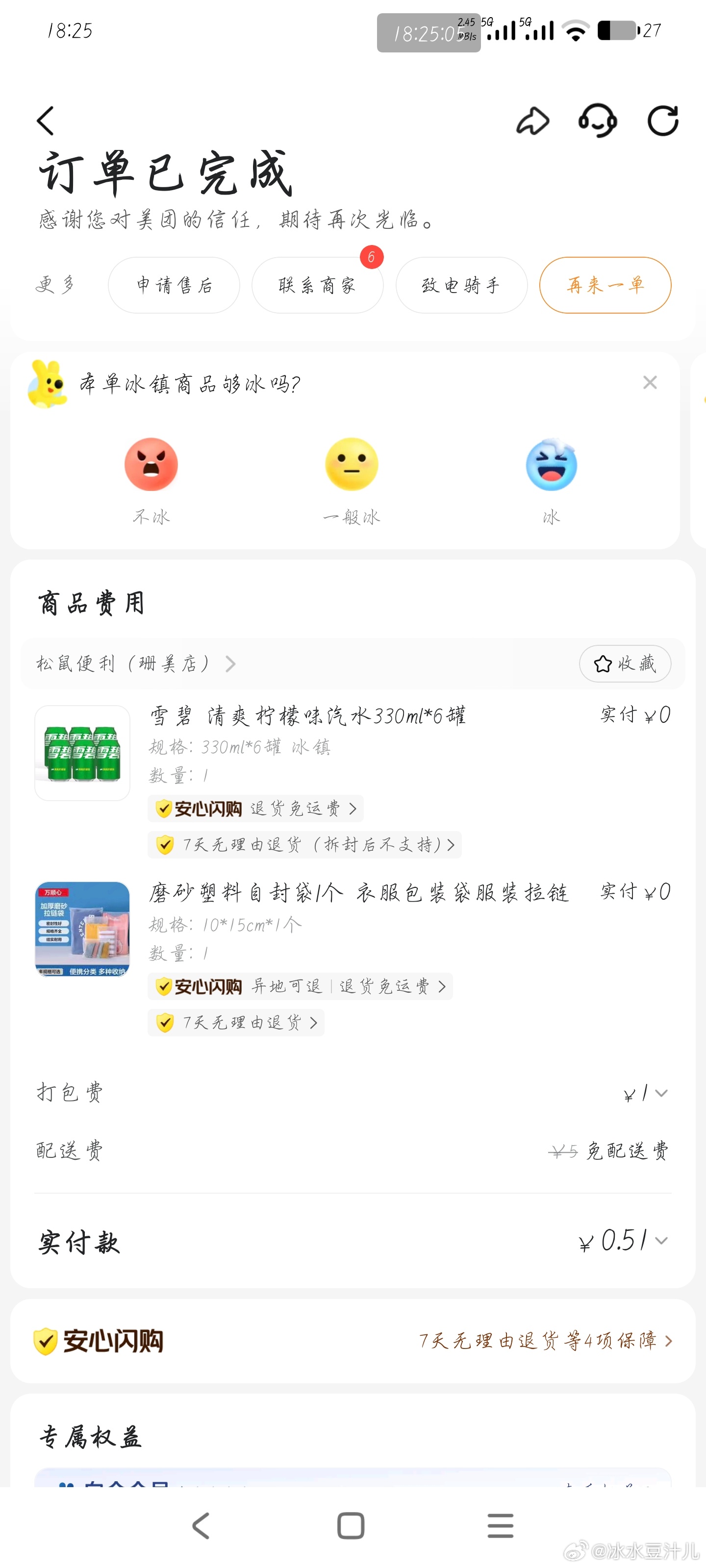Contact the merchant via 联系商家
The image size is (706, 1568).
(x=317, y=285)
